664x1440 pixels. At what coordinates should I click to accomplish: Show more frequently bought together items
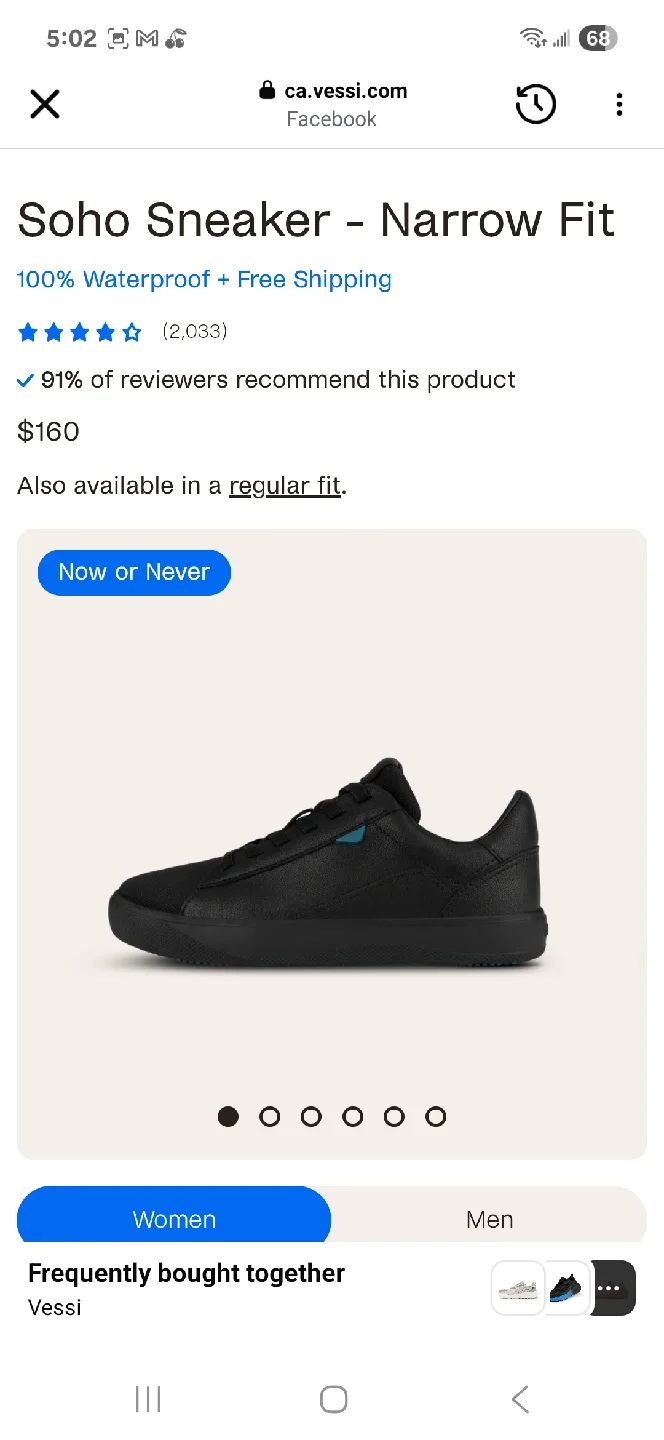pos(611,1288)
